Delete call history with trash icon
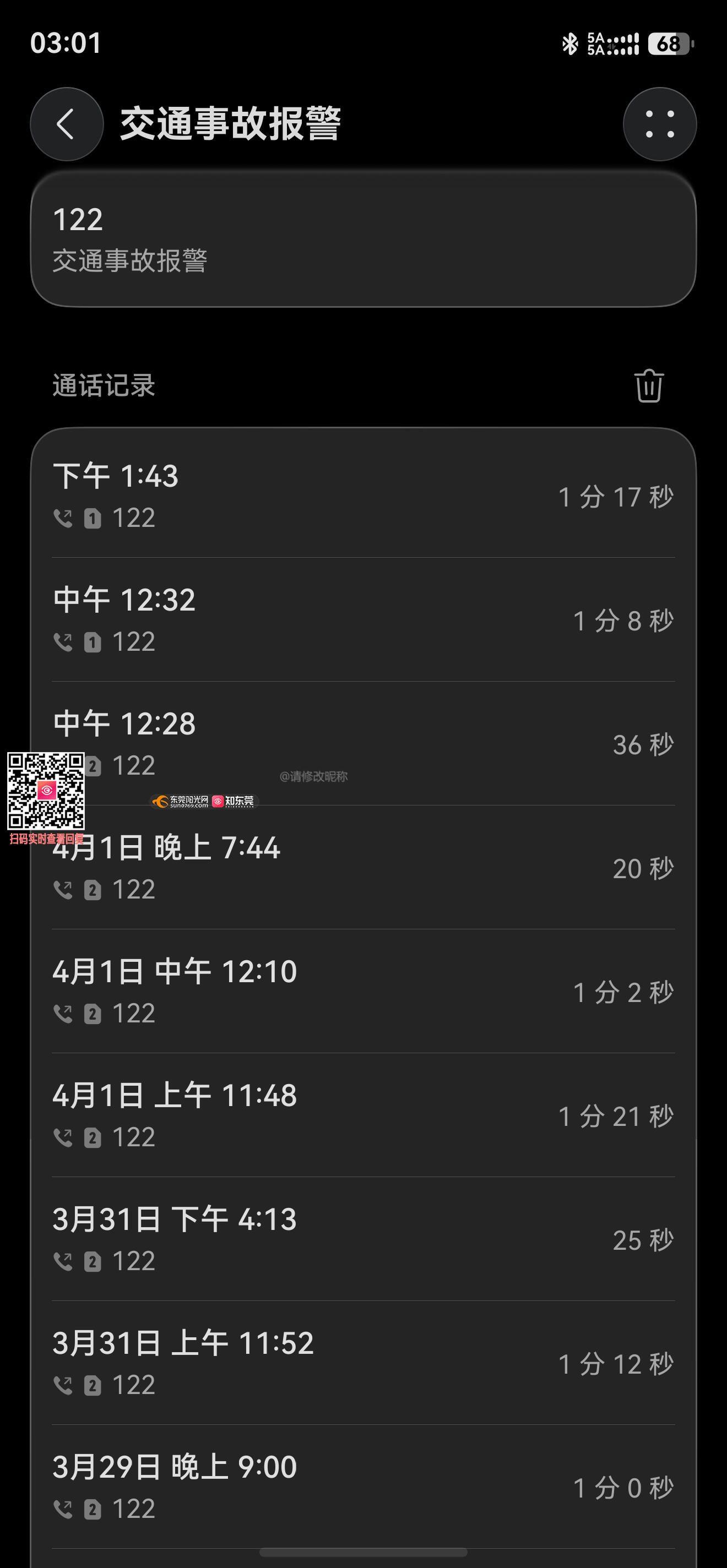Viewport: 727px width, 1568px height. coord(648,385)
